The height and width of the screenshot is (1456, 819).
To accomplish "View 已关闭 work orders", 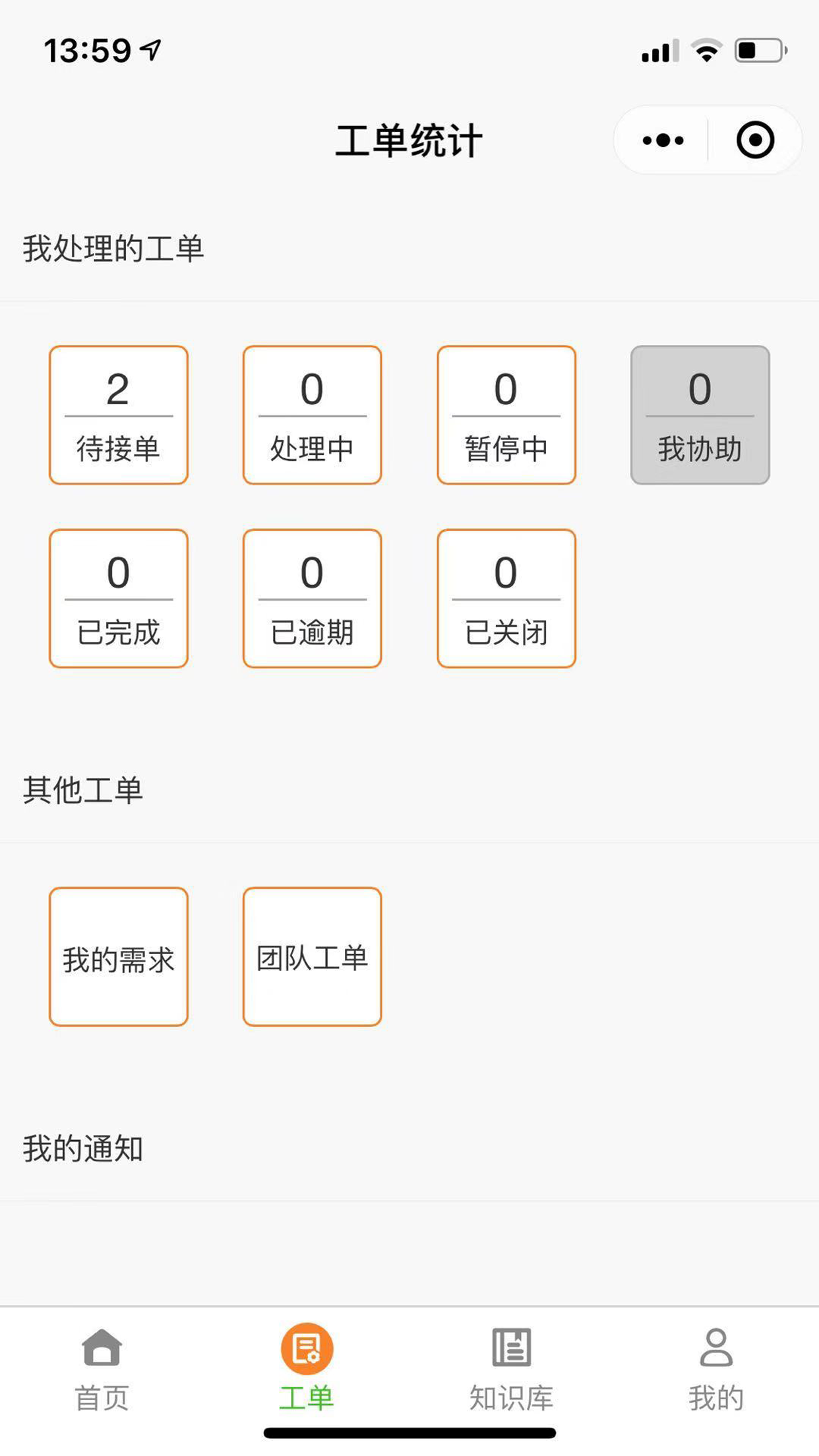I will click(x=506, y=599).
